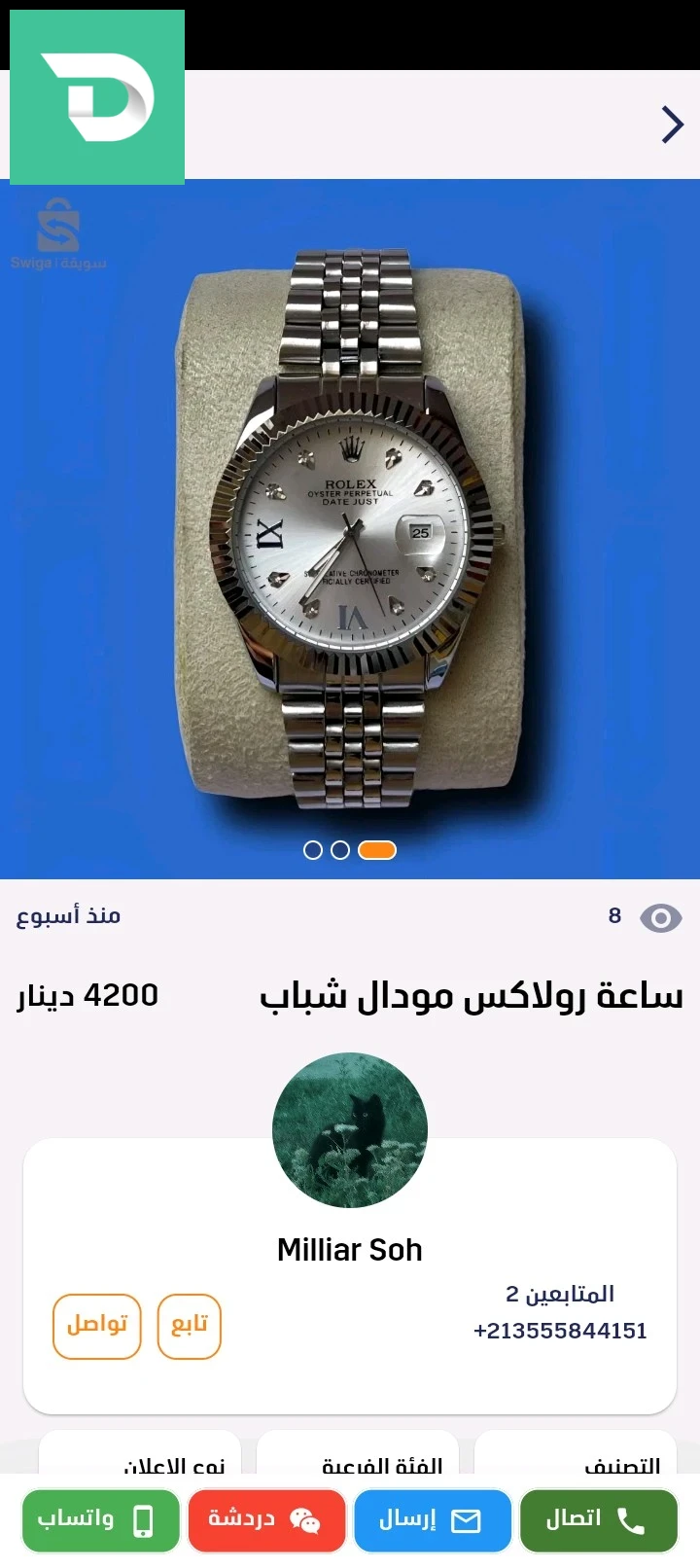Image resolution: width=700 pixels, height=1568 pixels.
Task: Tap the إرسال (send message) button
Action: point(433,1520)
